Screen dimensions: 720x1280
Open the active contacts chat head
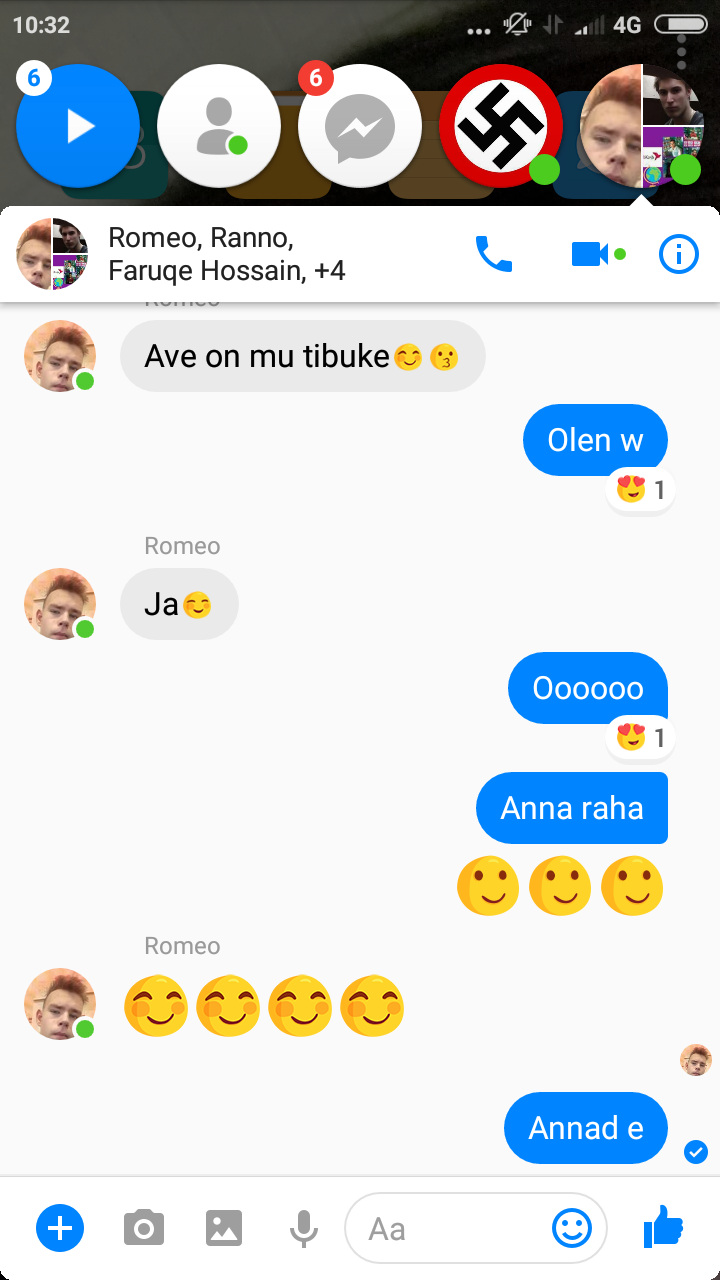point(219,126)
